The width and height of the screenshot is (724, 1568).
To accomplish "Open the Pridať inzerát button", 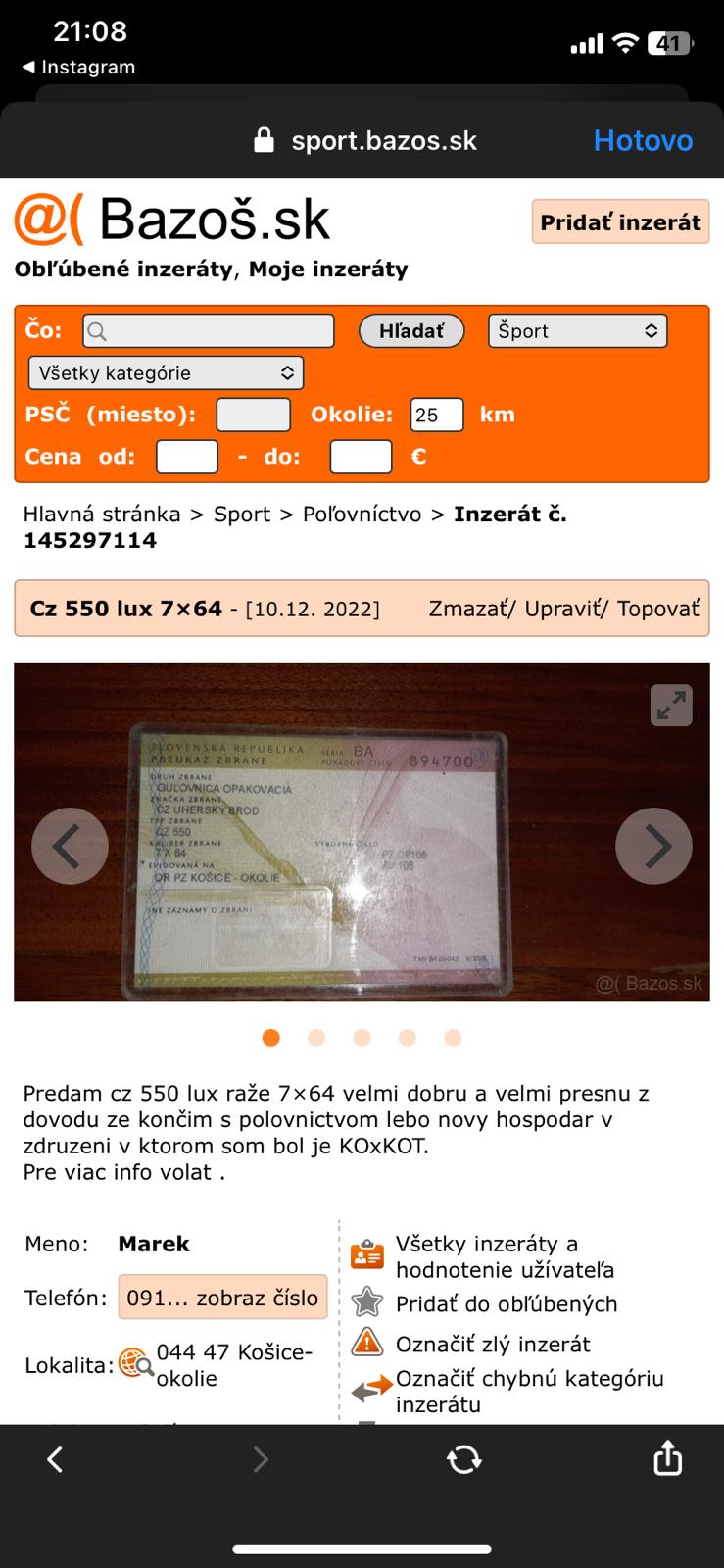I will [620, 222].
